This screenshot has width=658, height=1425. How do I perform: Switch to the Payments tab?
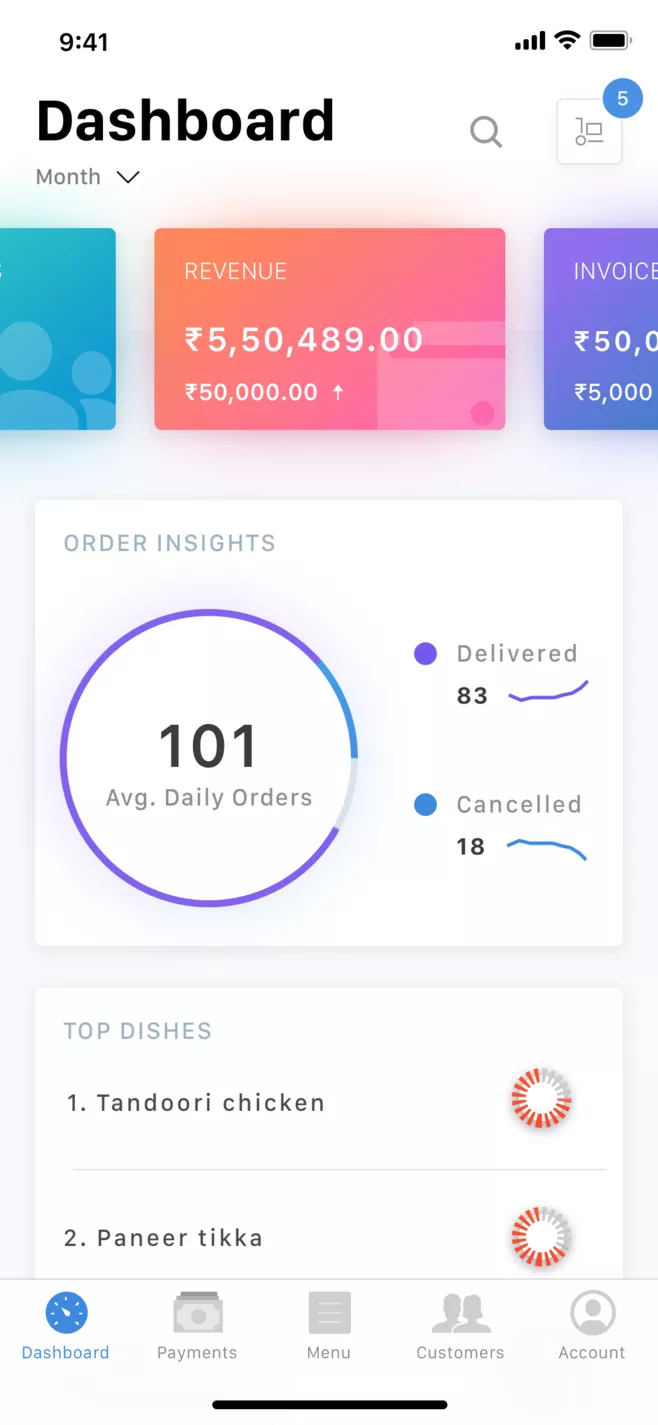coord(197,1326)
